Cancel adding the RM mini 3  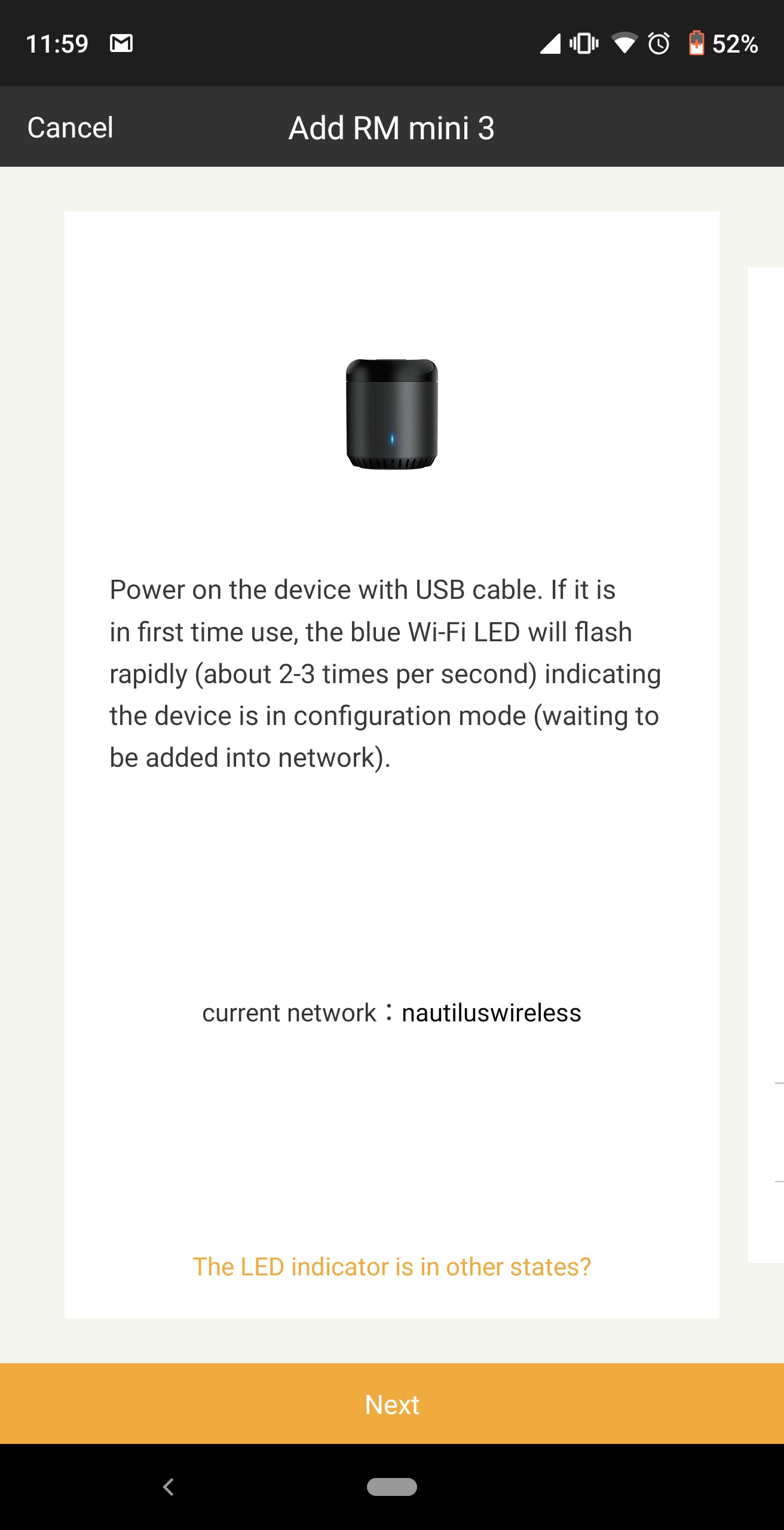(x=70, y=127)
